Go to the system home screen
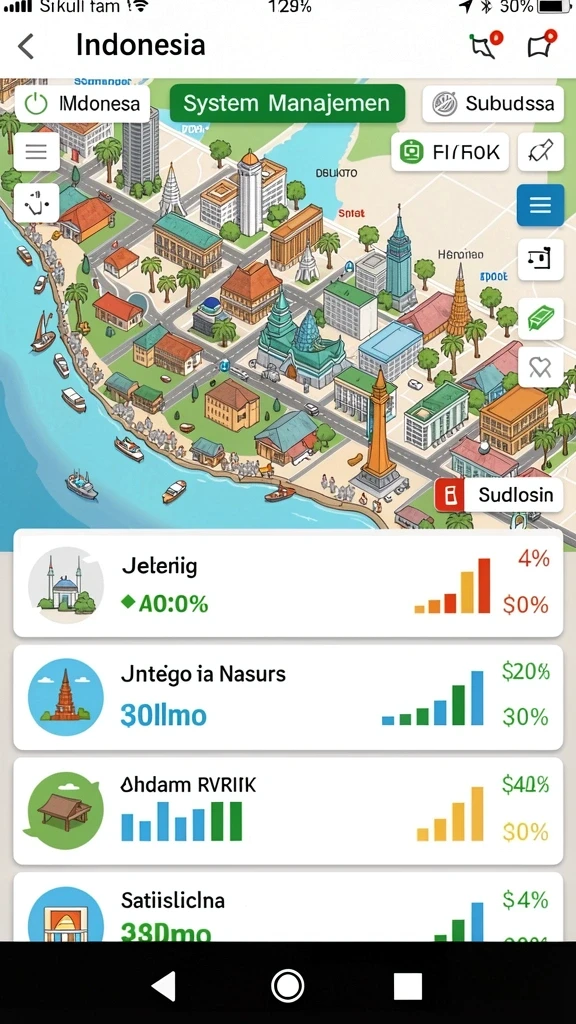Viewport: 576px width, 1024px height. (287, 985)
